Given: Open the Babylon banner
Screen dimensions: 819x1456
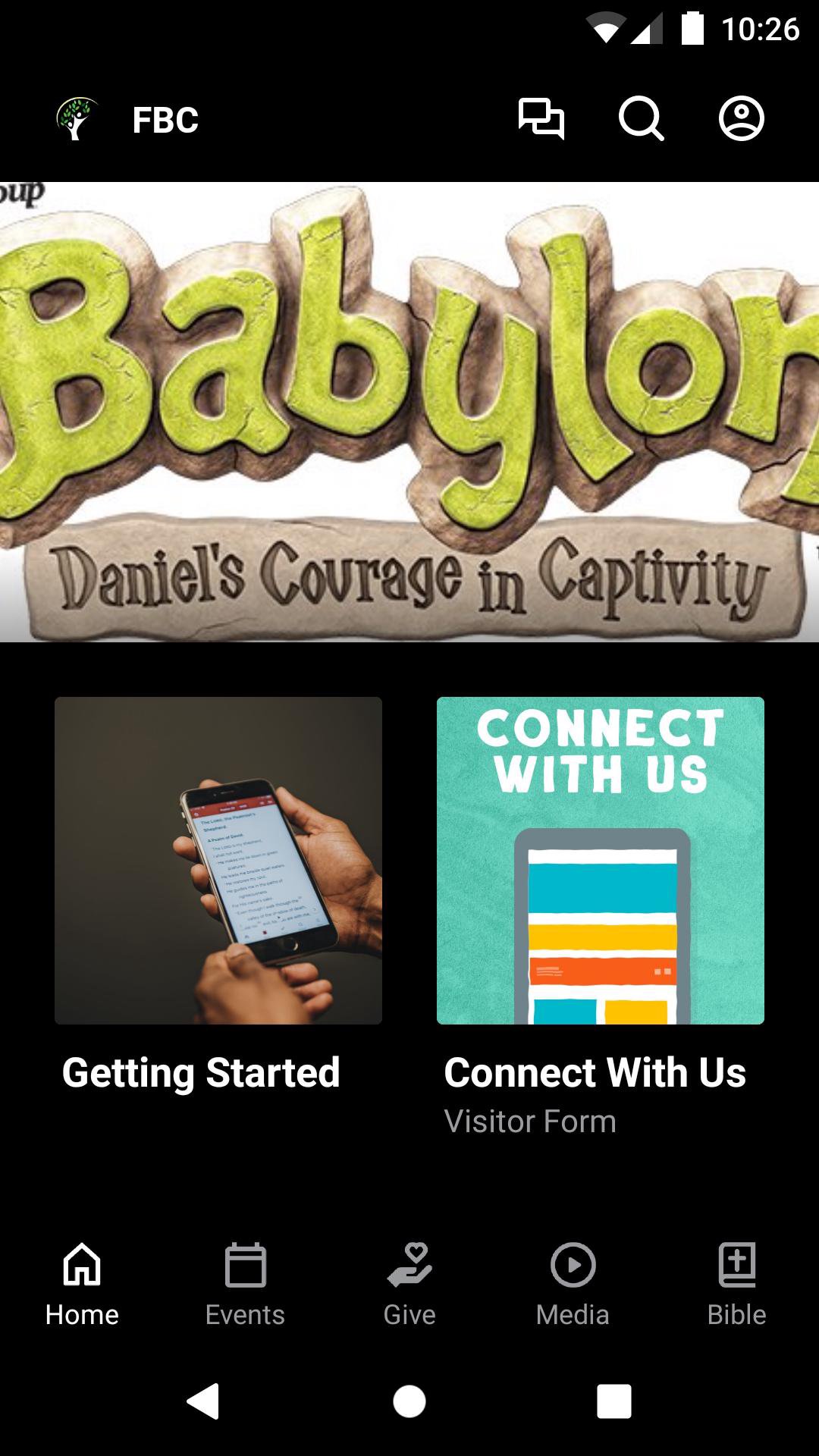Looking at the screenshot, I should click(409, 412).
